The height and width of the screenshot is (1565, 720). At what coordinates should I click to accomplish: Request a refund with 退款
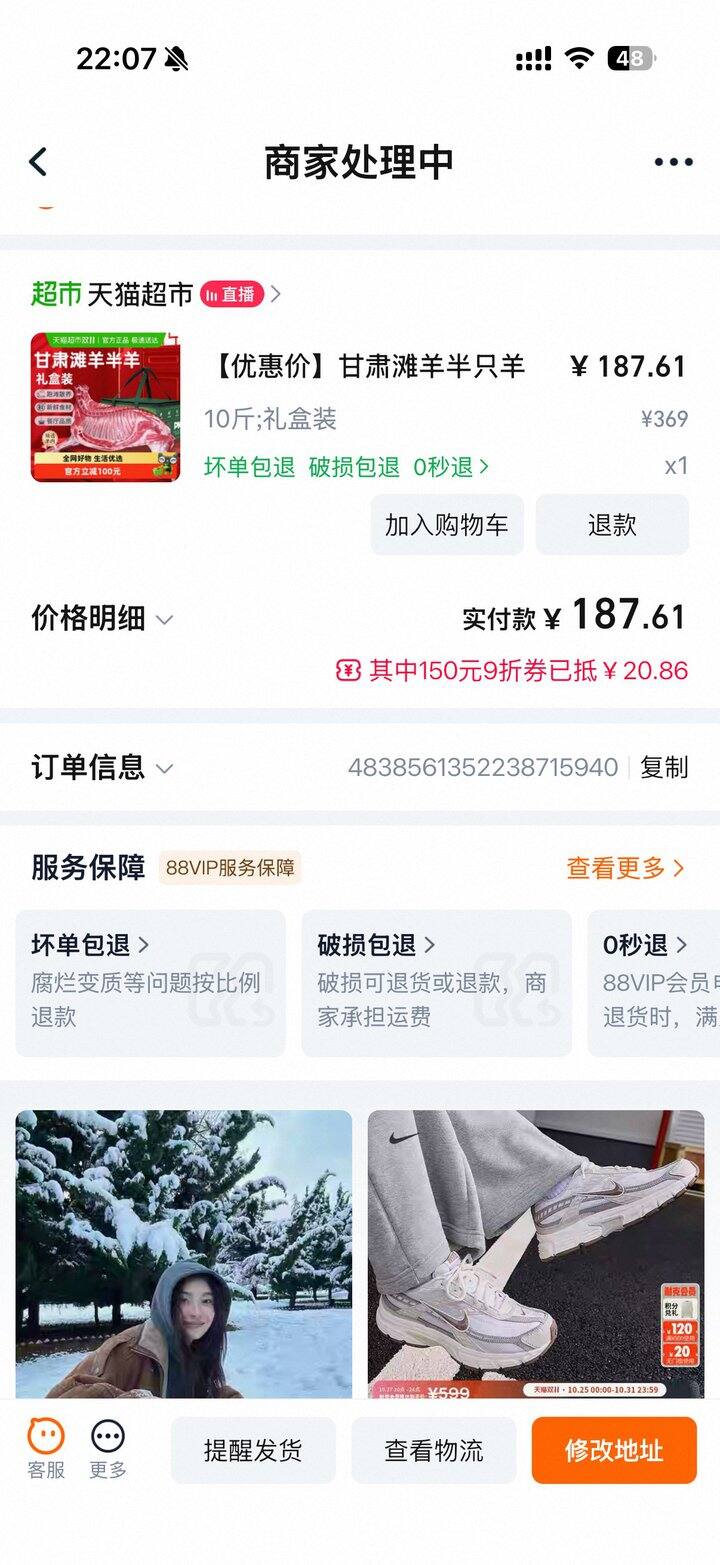[612, 525]
